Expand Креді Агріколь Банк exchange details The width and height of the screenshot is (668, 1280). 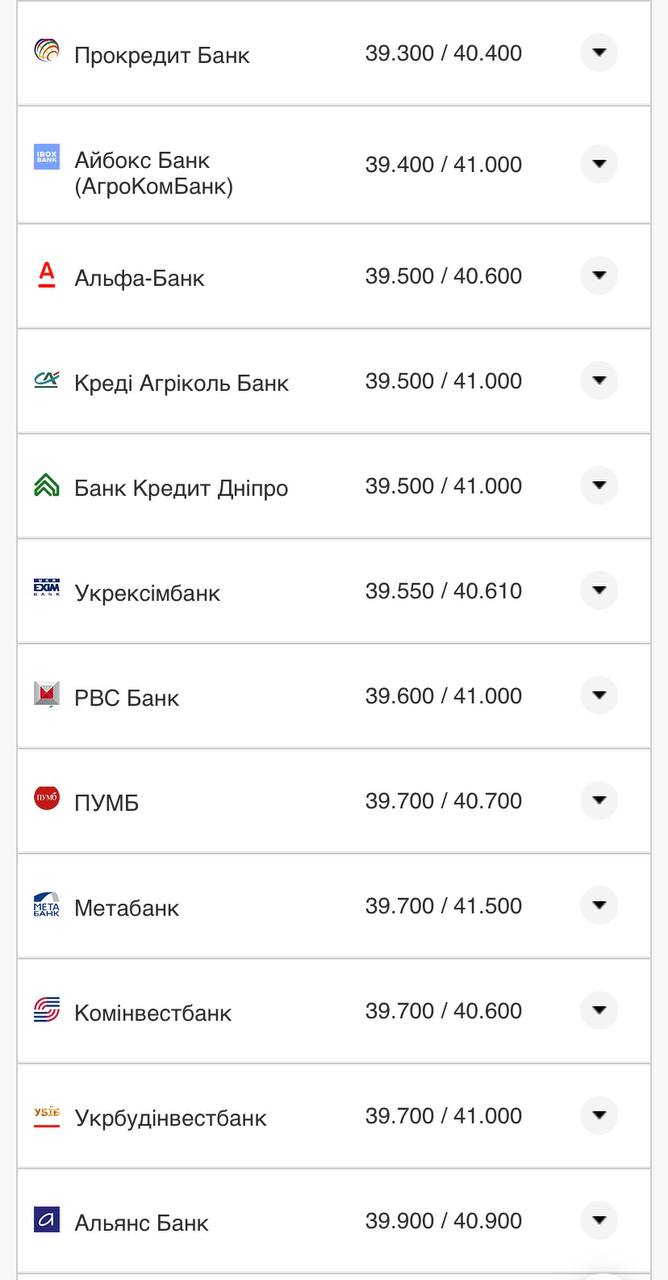point(599,381)
